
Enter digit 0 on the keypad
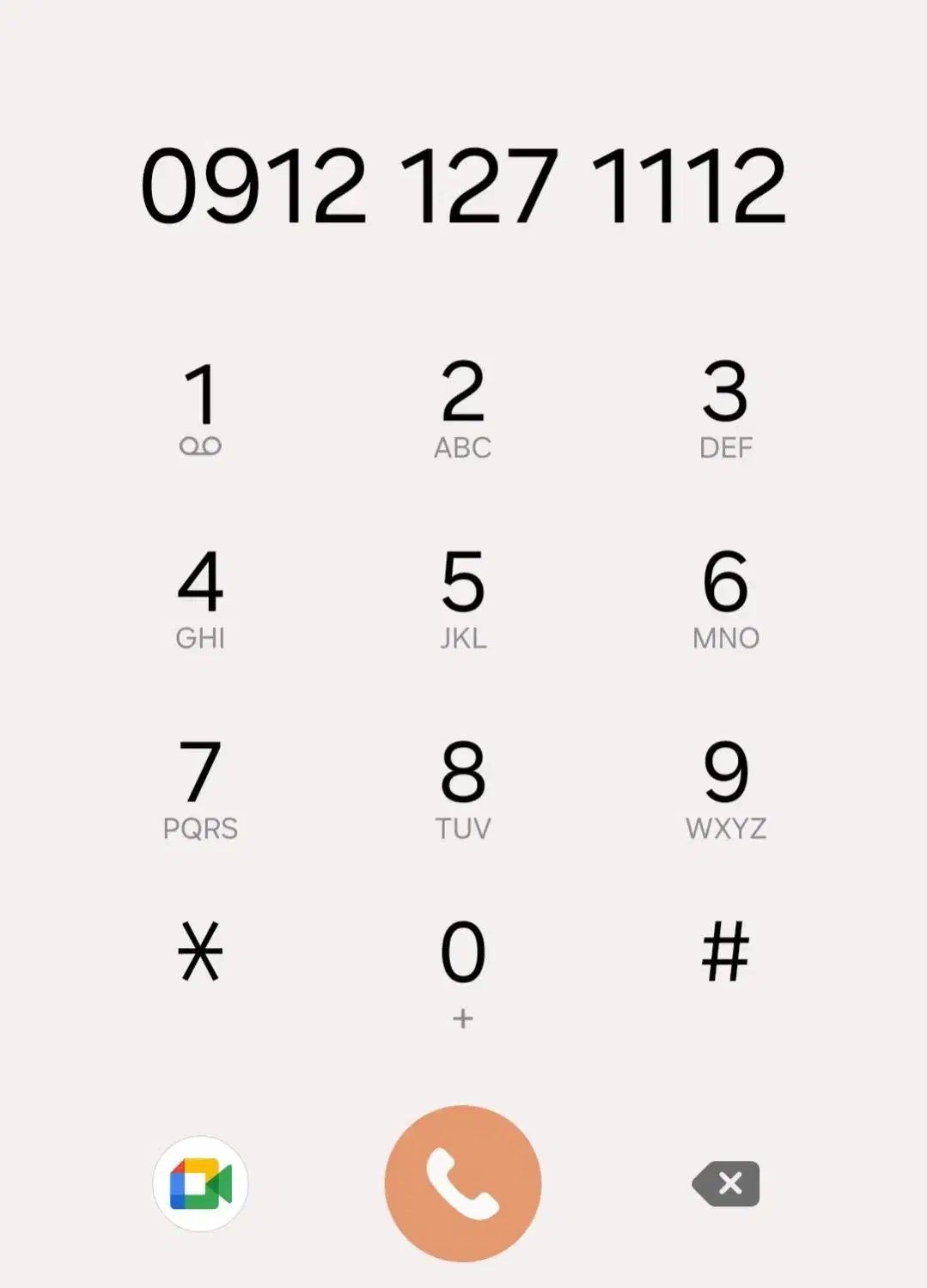point(462,969)
